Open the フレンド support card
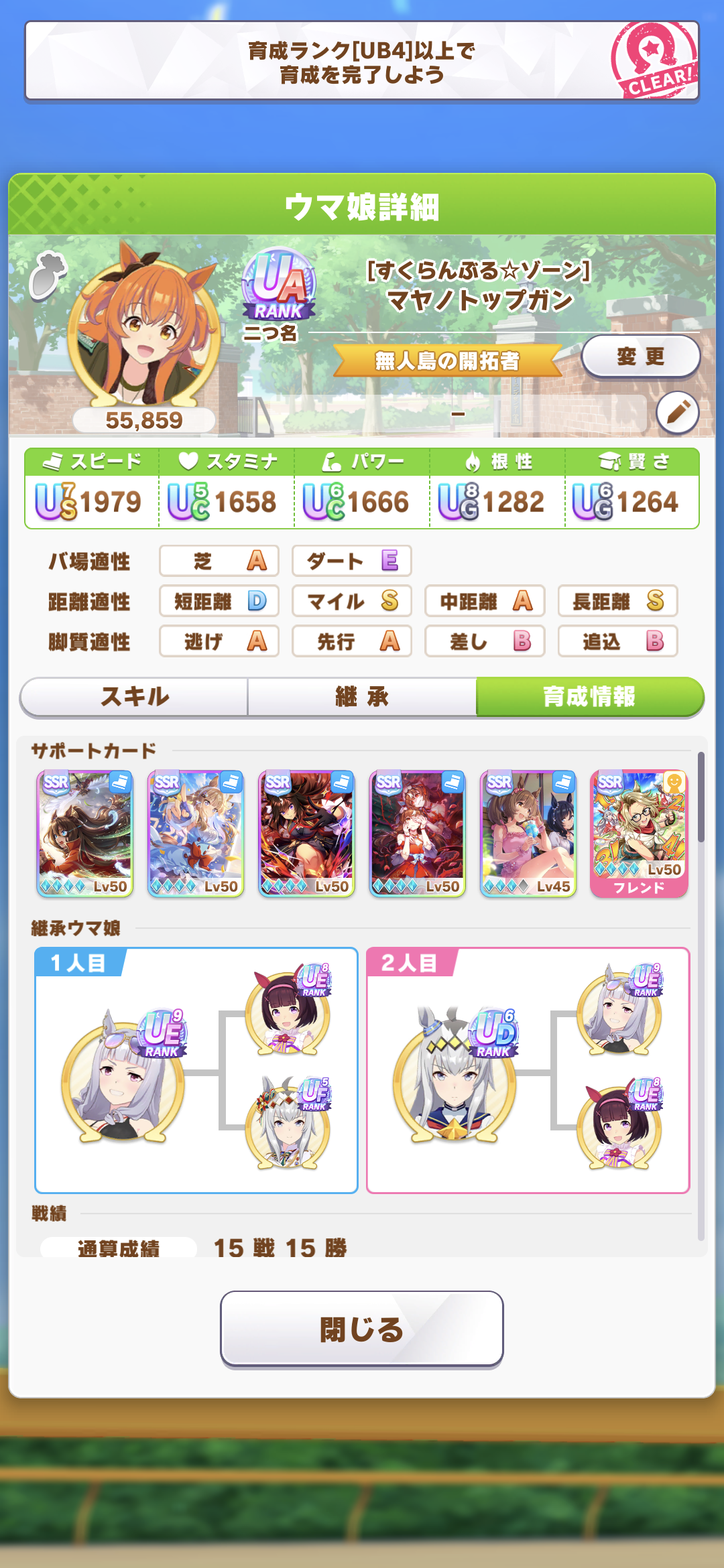Image resolution: width=724 pixels, height=1568 pixels. 639,834
